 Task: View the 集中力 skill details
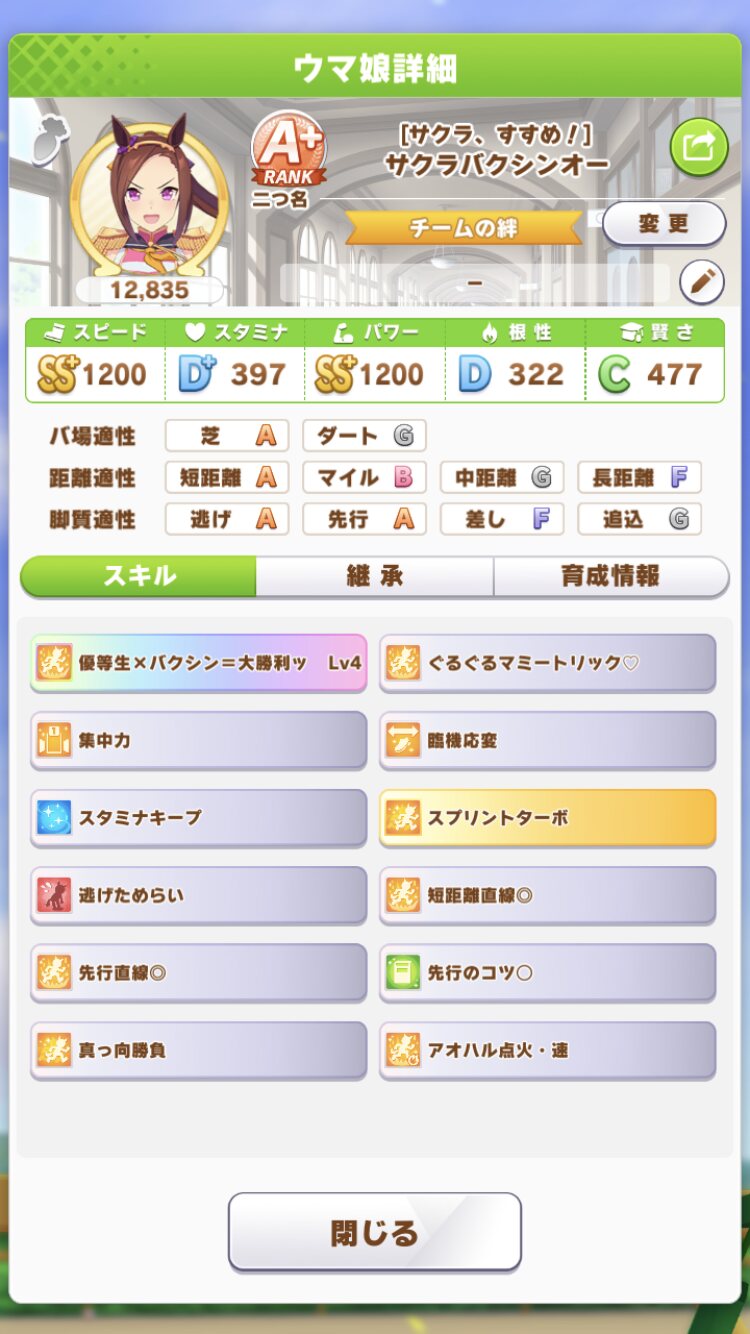(x=198, y=740)
